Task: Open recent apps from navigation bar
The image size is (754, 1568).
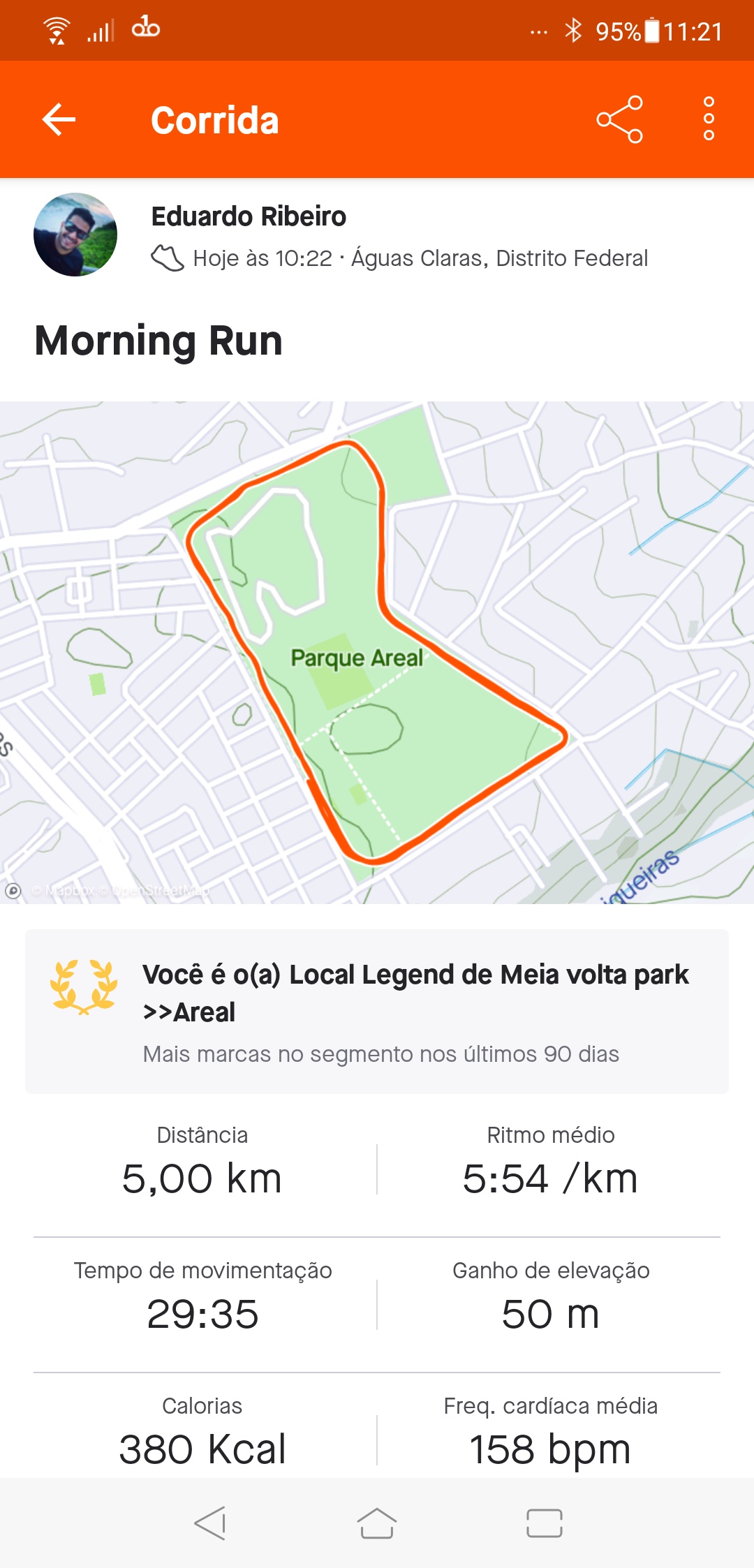Action: [x=544, y=1523]
